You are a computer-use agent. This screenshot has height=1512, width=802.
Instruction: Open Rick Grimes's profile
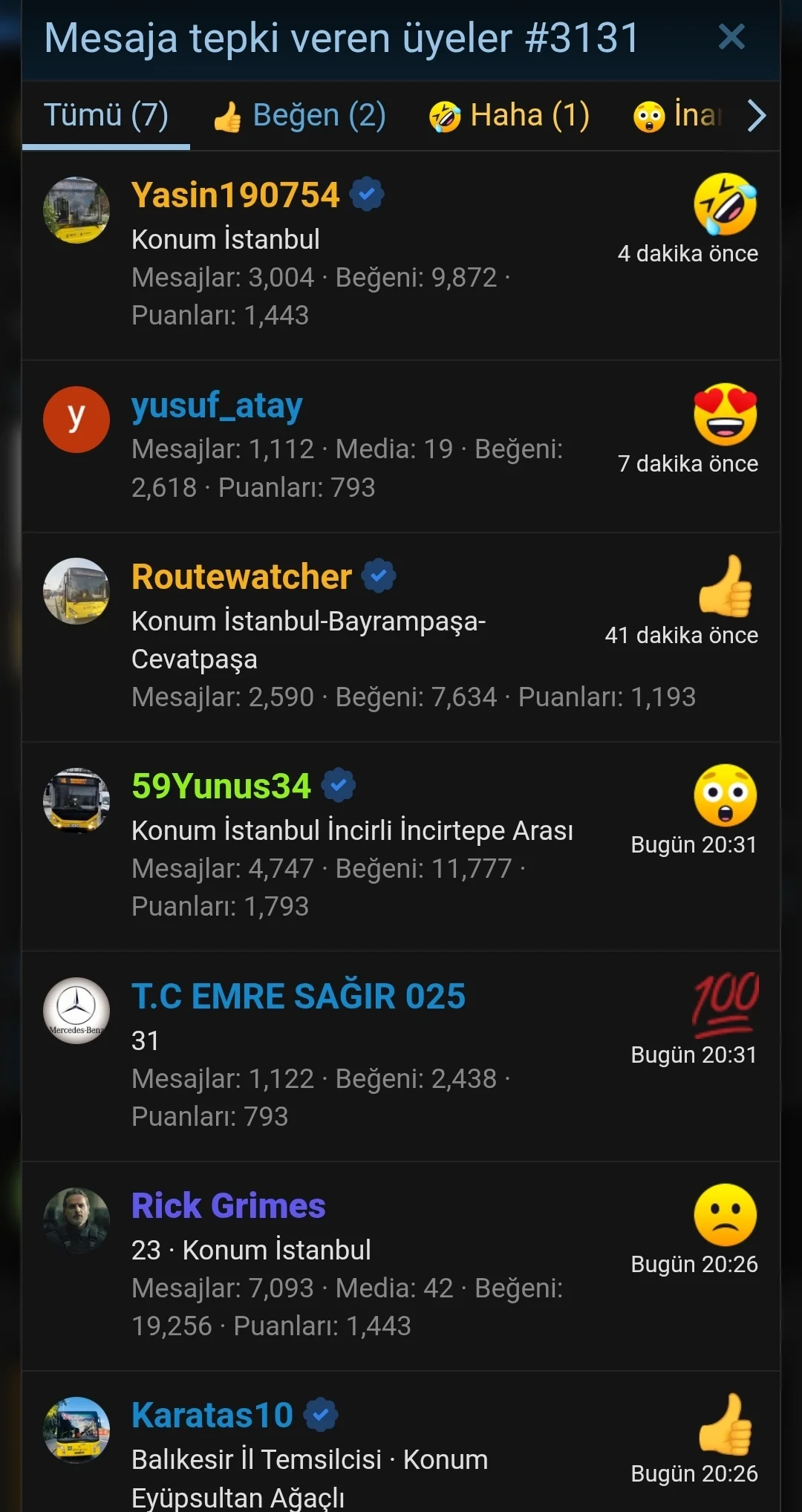point(229,1206)
